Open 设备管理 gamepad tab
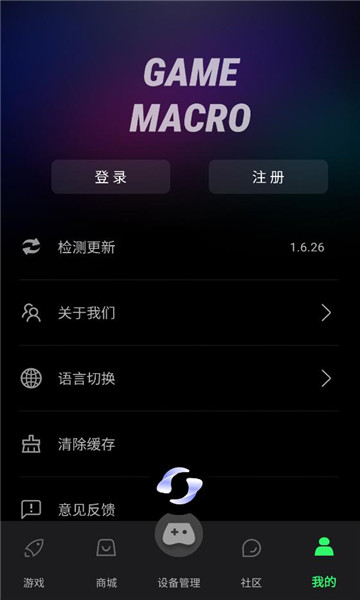Image resolution: width=360 pixels, height=600 pixels. click(179, 553)
